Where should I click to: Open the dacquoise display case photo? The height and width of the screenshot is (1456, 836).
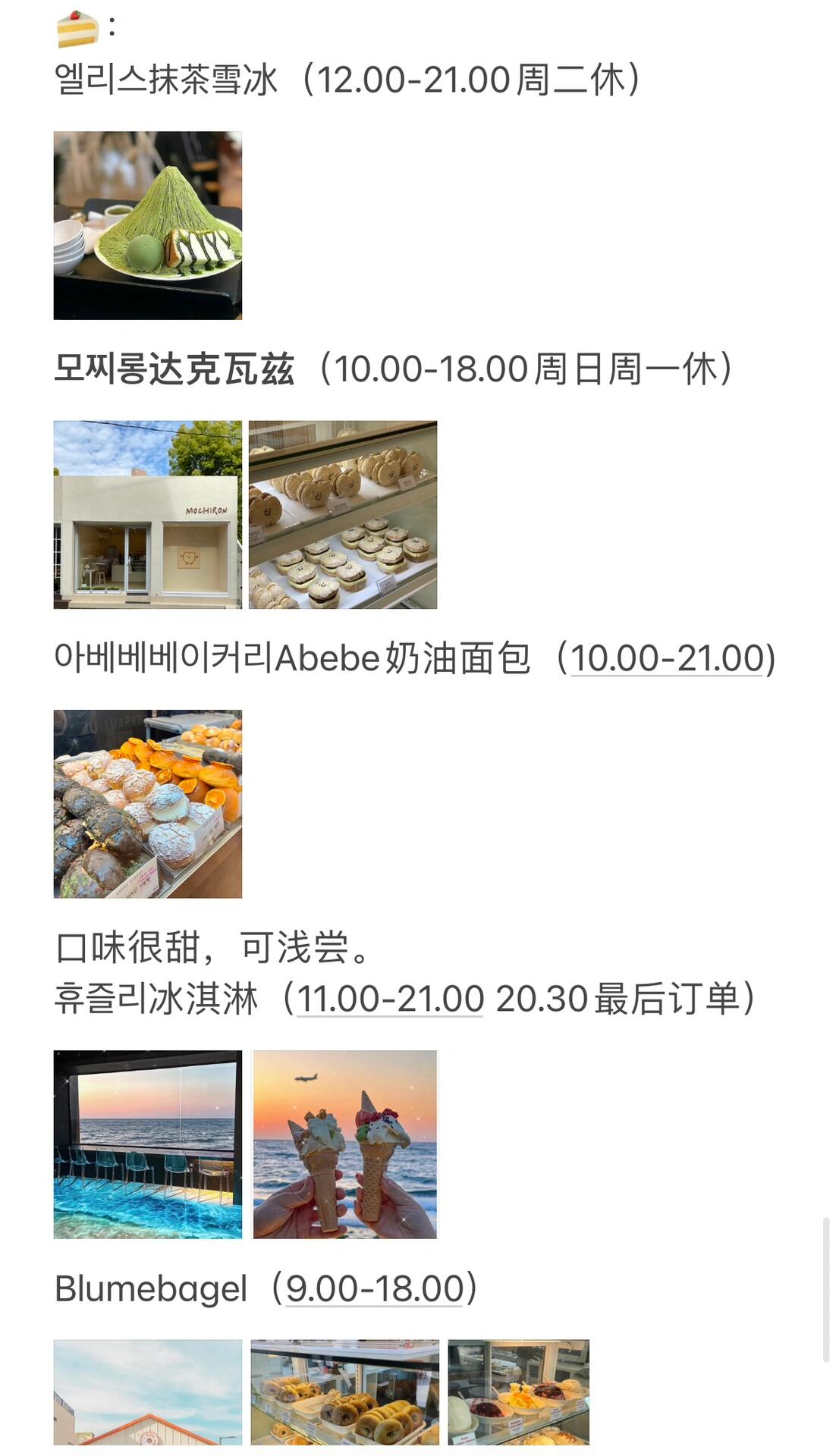pyautogui.click(x=343, y=515)
